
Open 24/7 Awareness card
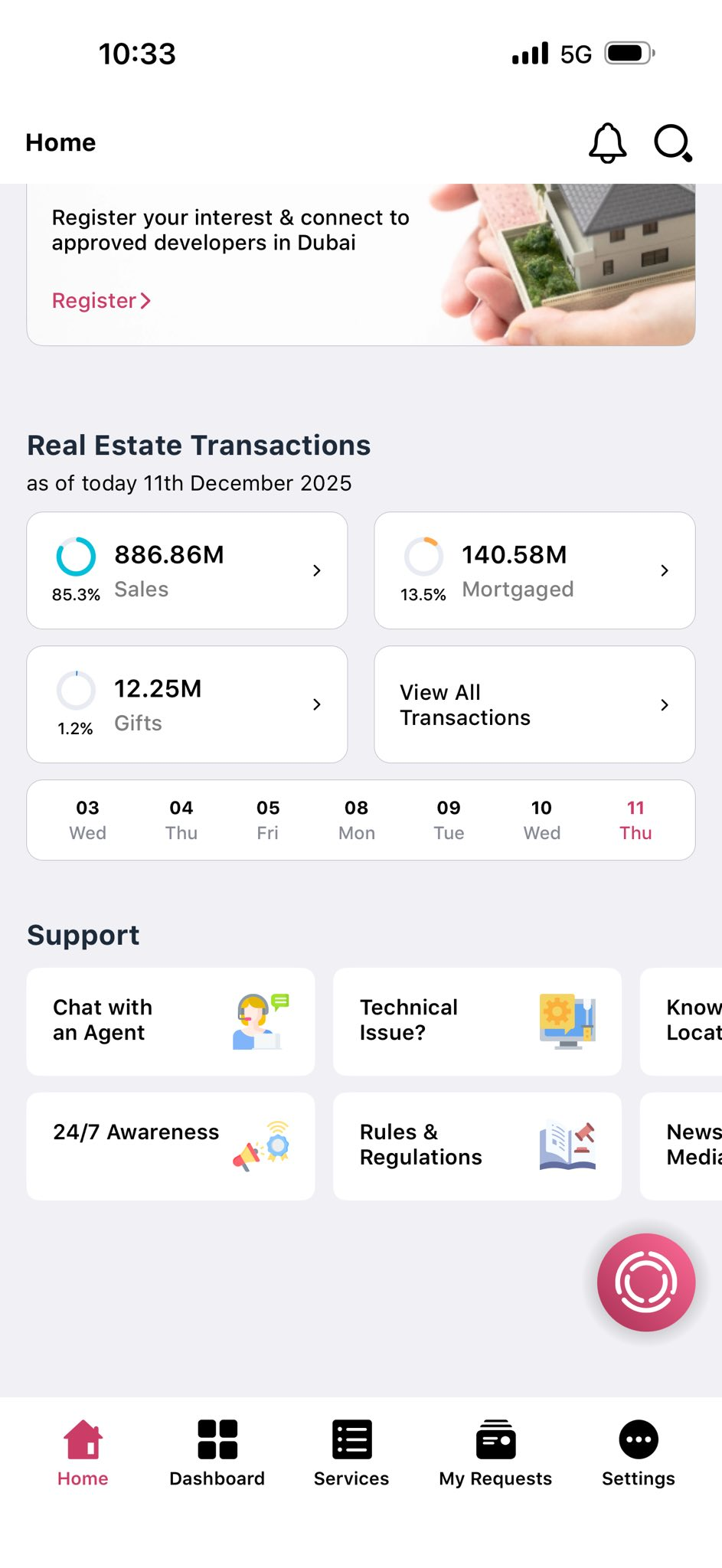[170, 1145]
